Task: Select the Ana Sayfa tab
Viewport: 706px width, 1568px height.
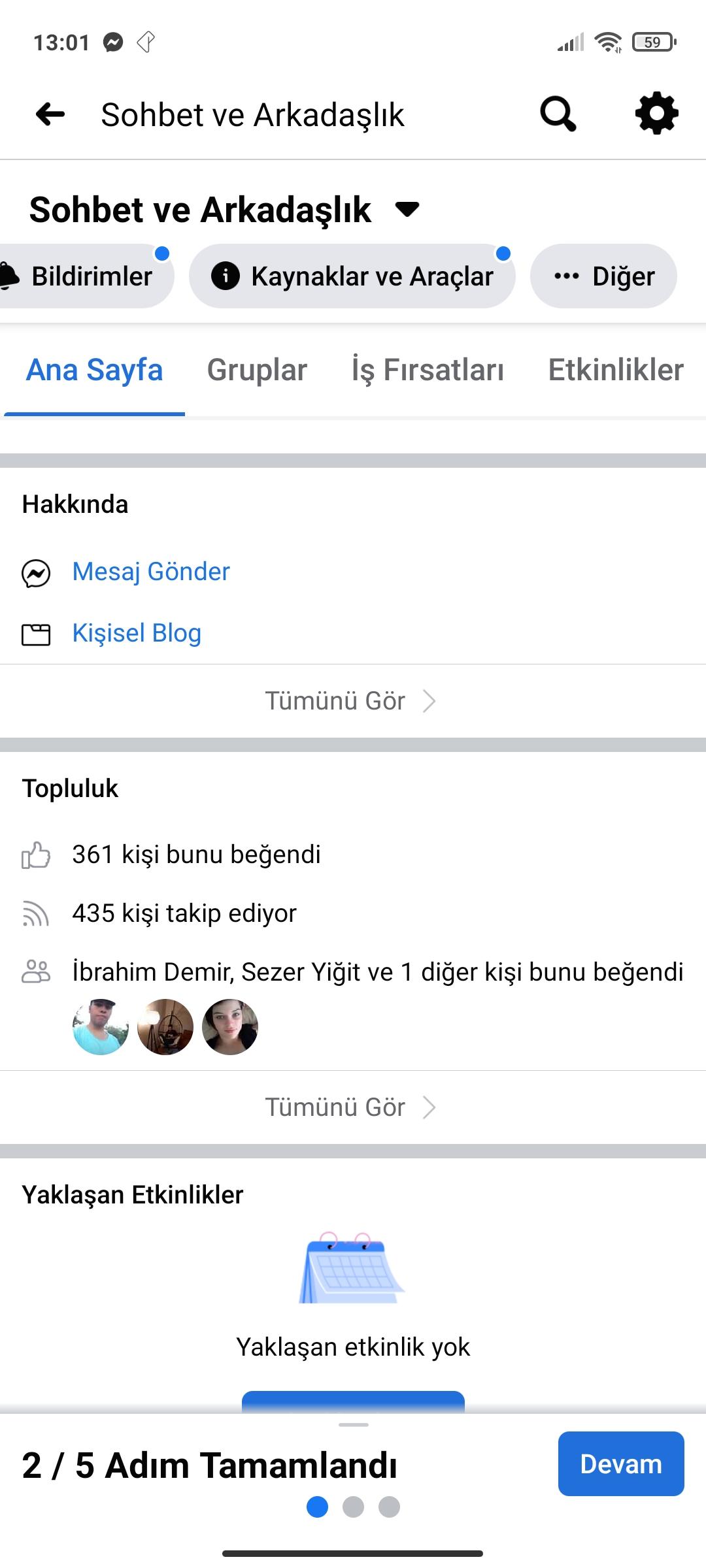Action: (94, 370)
